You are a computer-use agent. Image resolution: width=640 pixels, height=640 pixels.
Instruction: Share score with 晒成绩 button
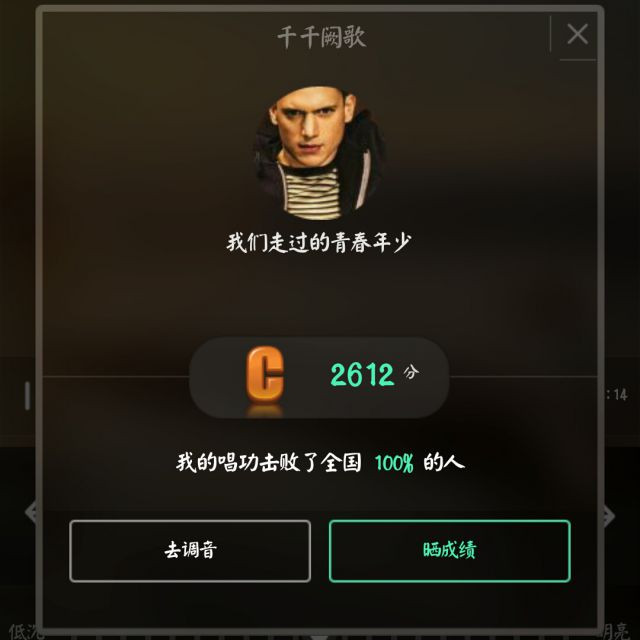tap(449, 550)
